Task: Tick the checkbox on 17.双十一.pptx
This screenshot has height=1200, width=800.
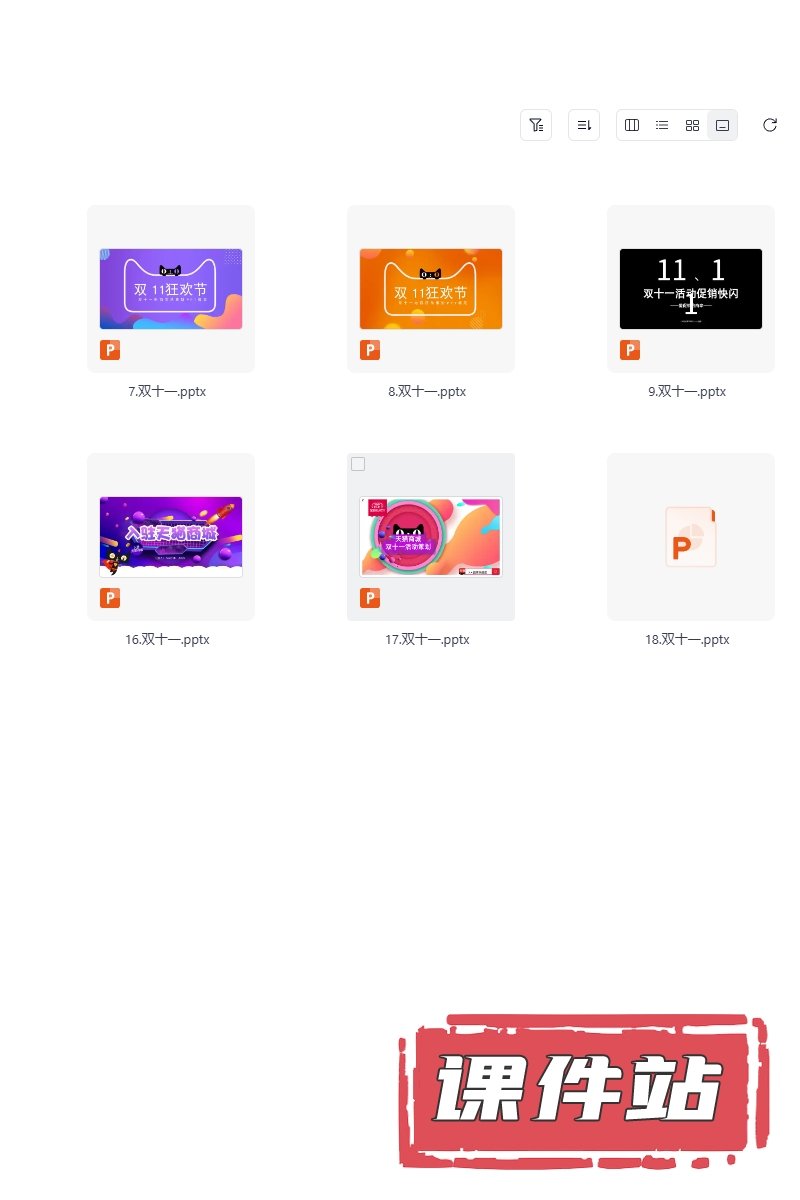Action: click(x=359, y=464)
